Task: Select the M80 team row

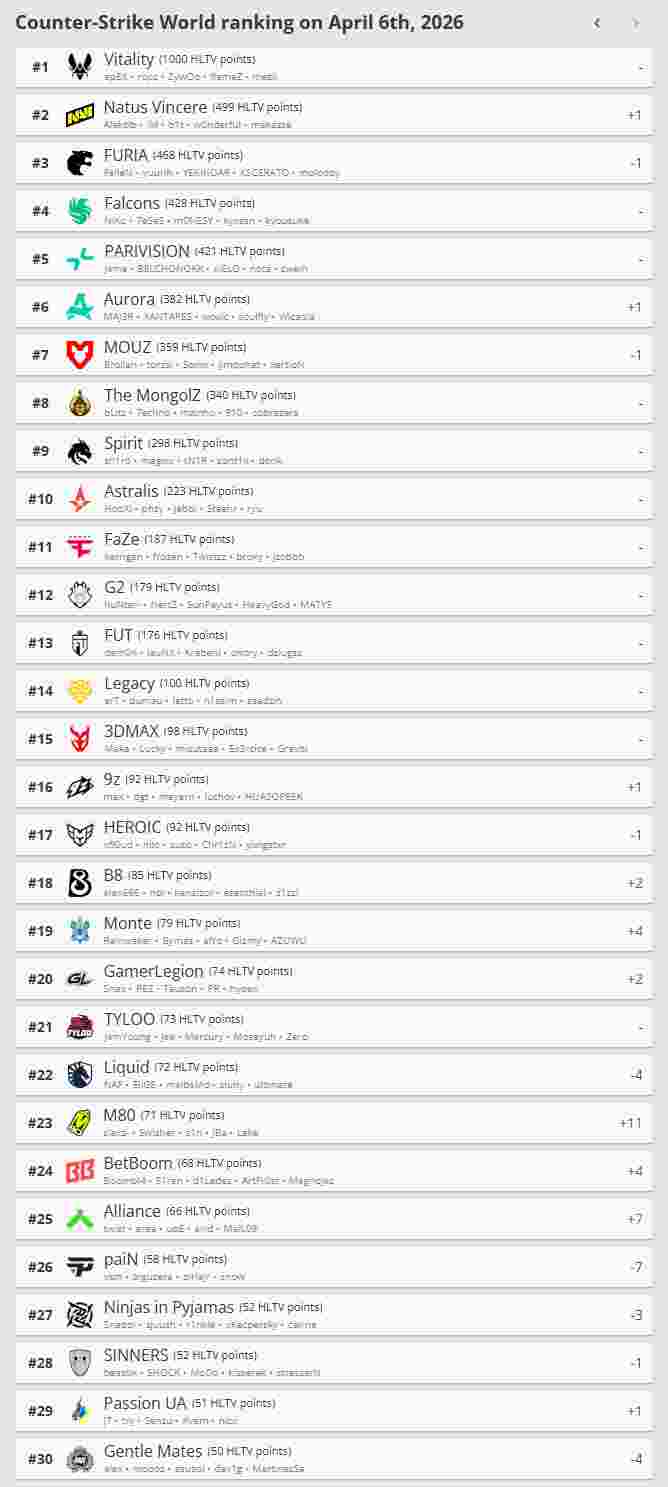Action: pos(333,1123)
